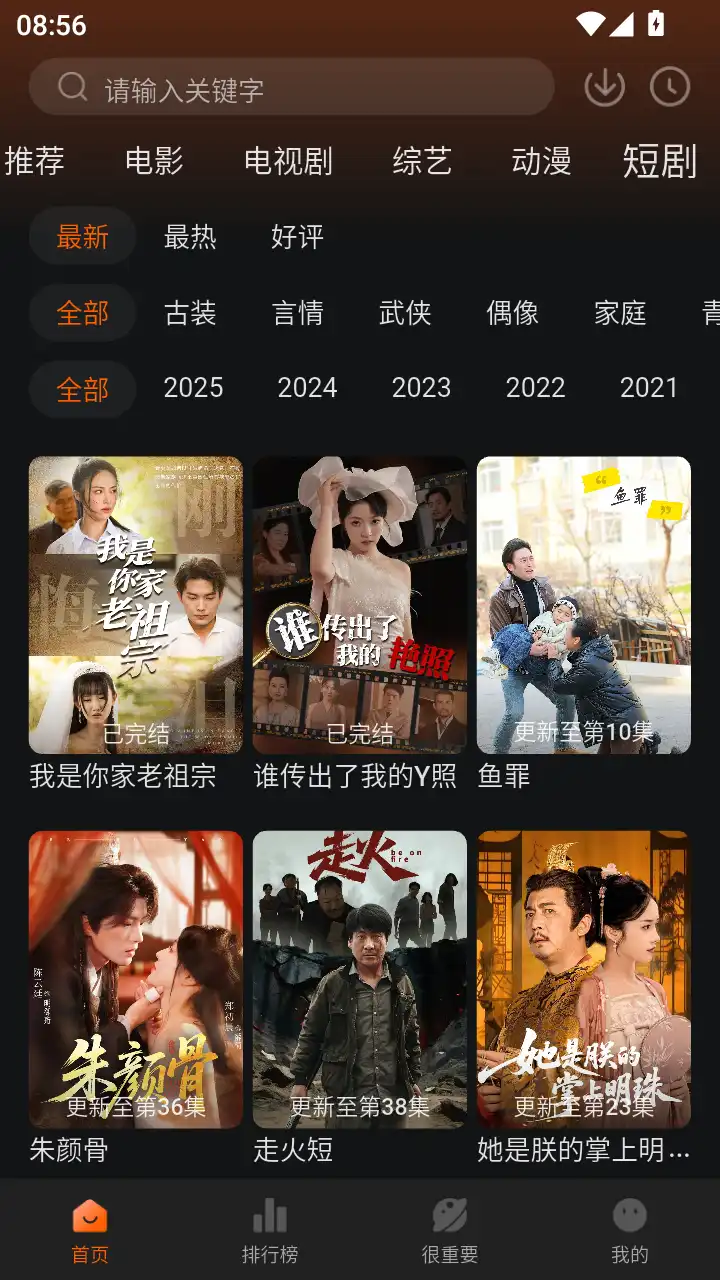
Task: Open the viewing history clock icon
Action: (x=670, y=87)
